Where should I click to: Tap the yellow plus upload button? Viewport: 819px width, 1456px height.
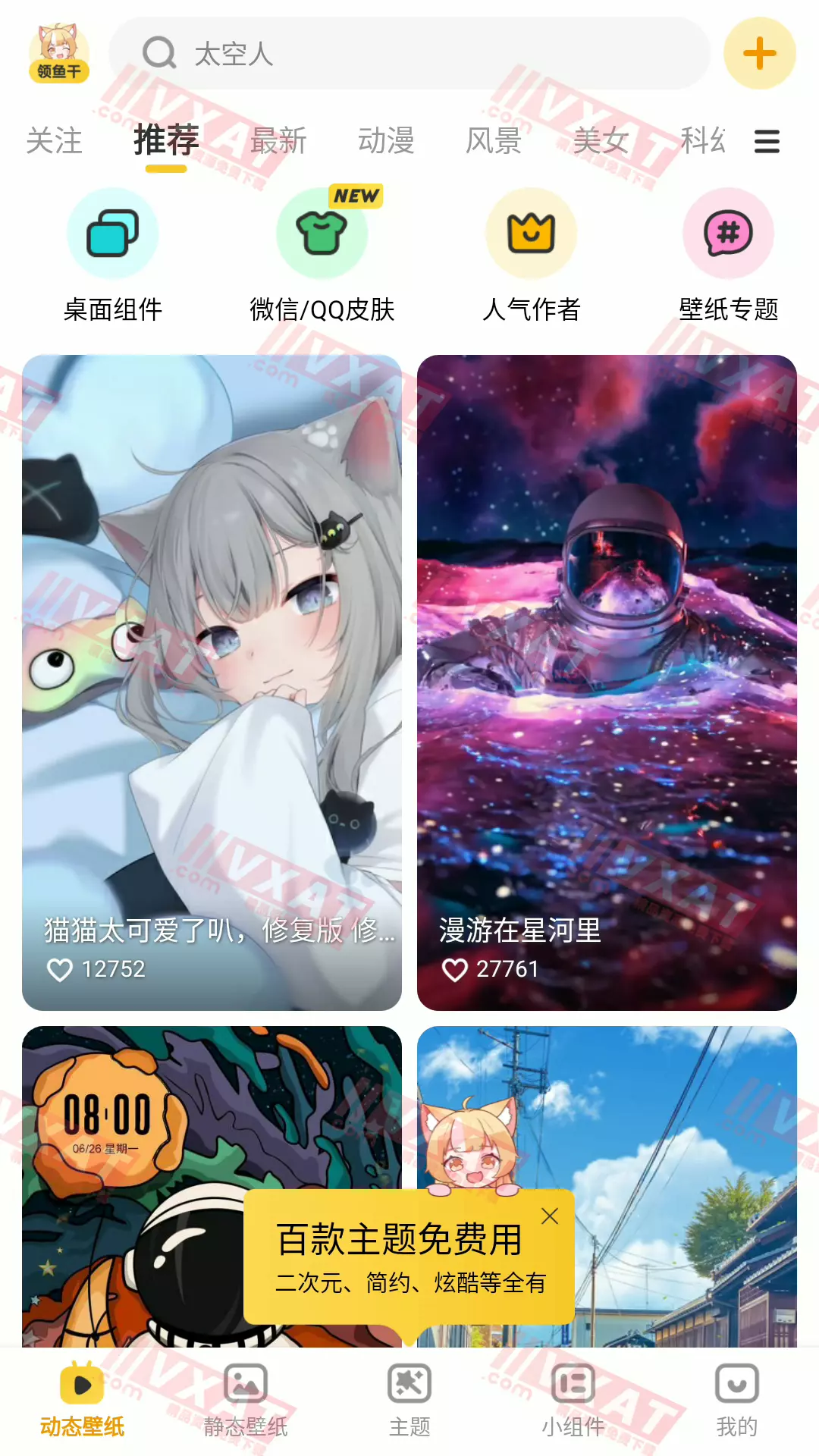point(759,53)
